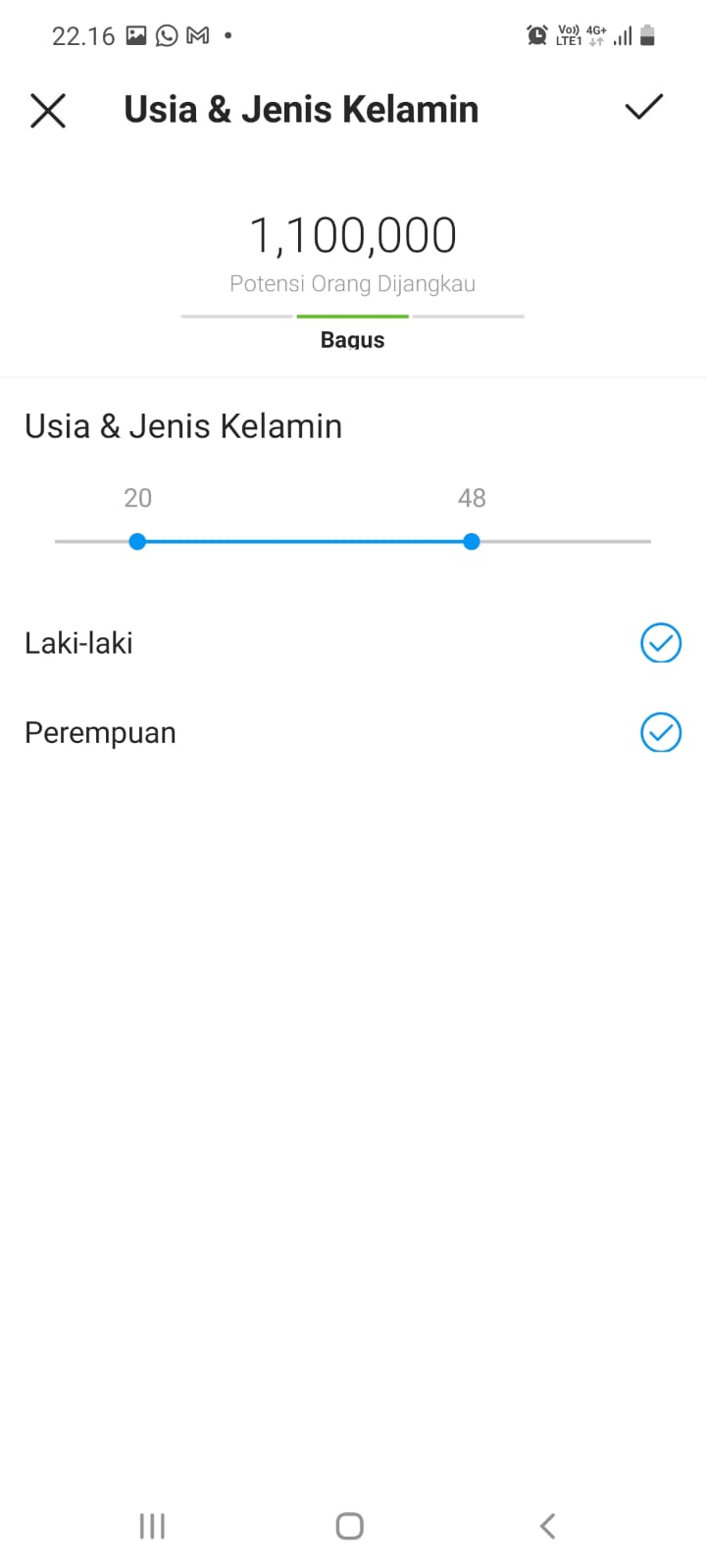This screenshot has height=1568, width=706.
Task: Uncheck the Laki-laki option
Action: (x=661, y=643)
